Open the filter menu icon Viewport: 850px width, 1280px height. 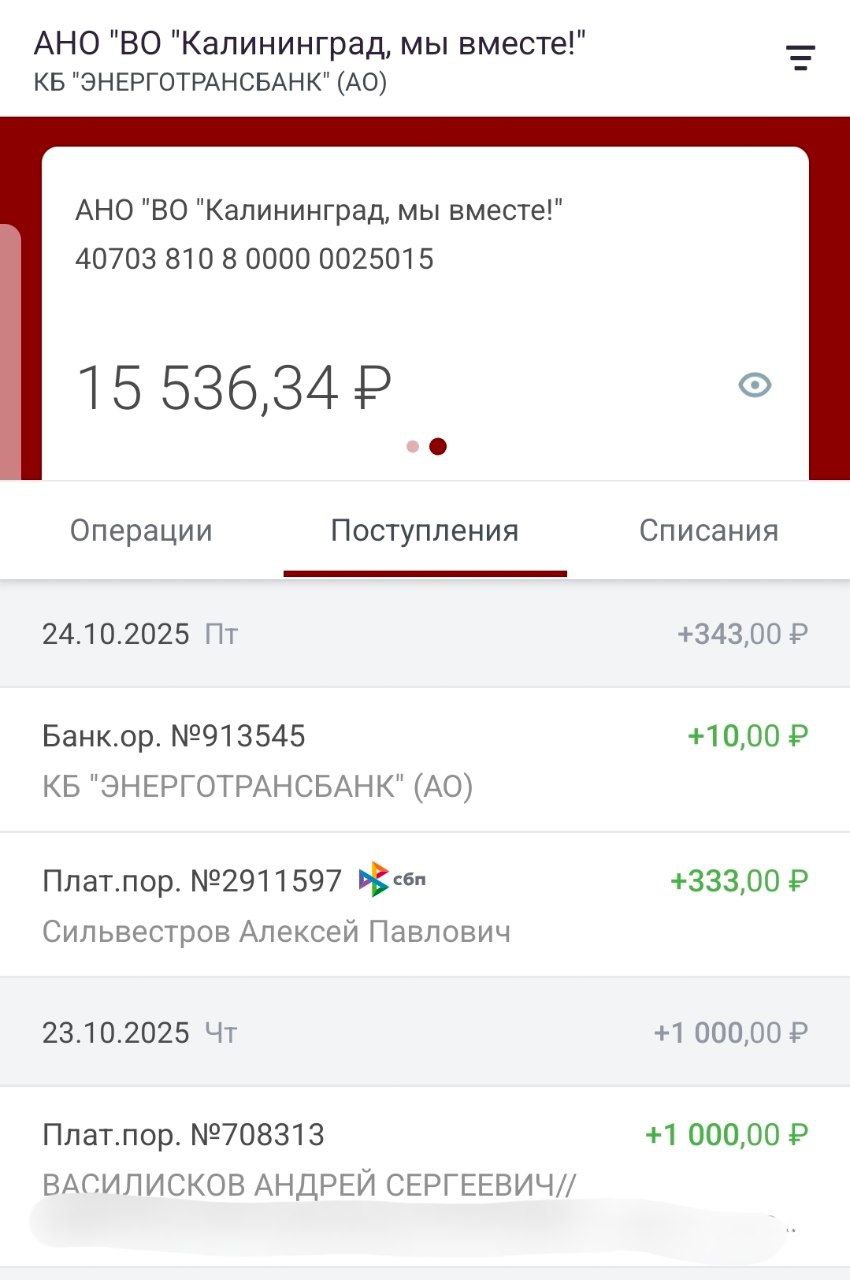coord(800,58)
